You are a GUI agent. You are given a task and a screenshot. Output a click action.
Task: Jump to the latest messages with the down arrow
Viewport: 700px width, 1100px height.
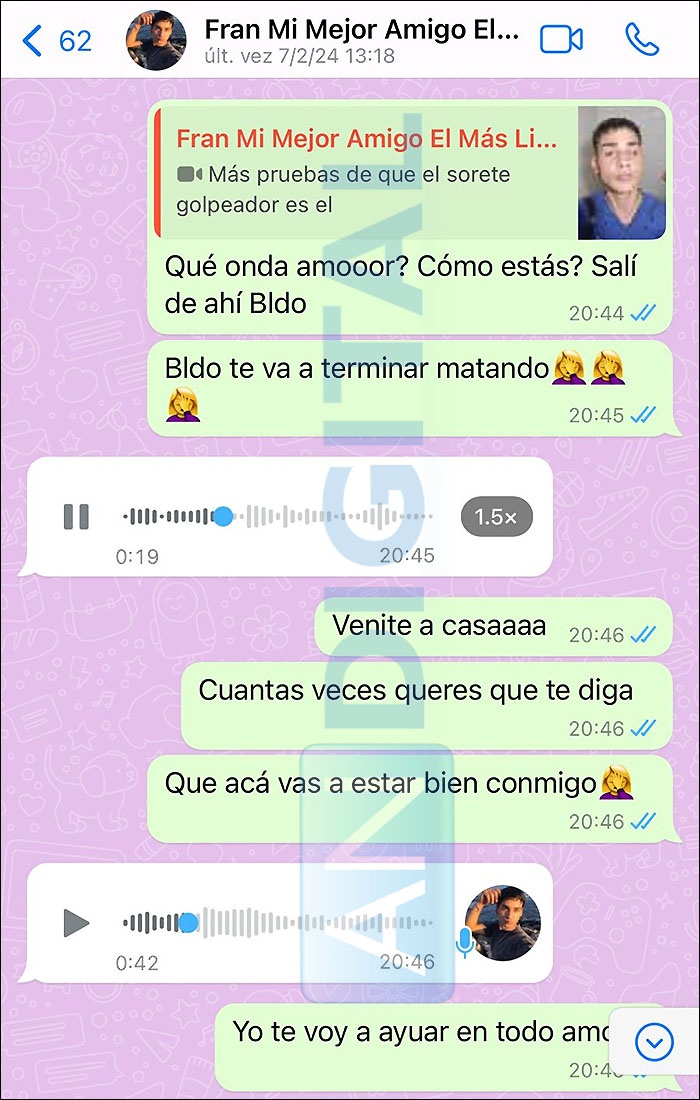click(x=654, y=1044)
